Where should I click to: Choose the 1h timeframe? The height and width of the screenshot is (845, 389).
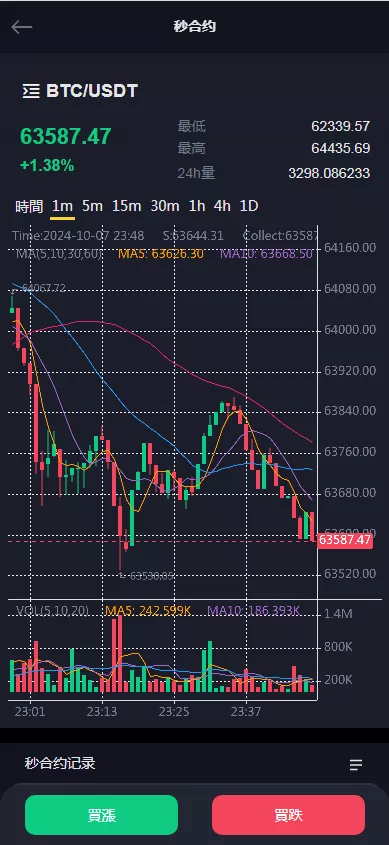(x=197, y=206)
